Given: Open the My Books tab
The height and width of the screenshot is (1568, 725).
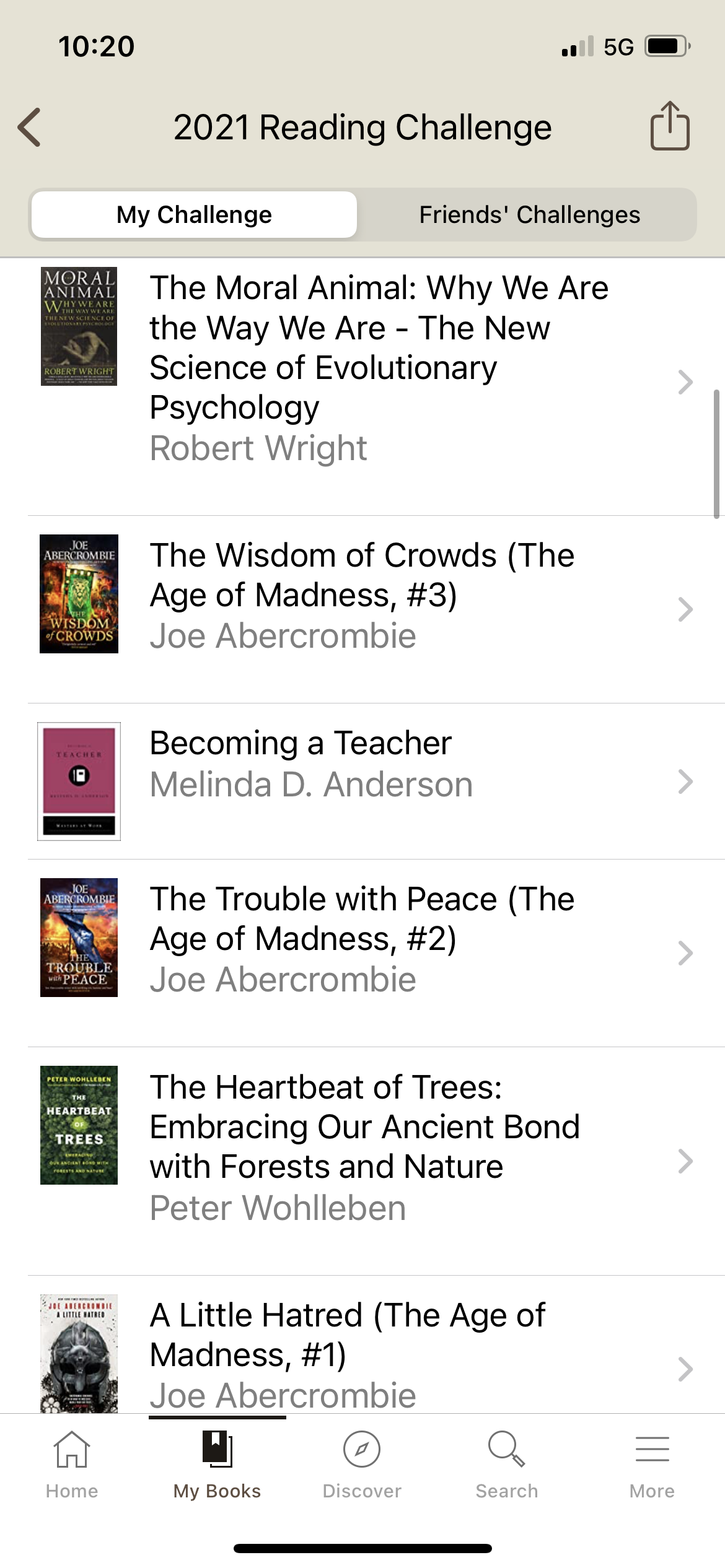Looking at the screenshot, I should 217,1464.
